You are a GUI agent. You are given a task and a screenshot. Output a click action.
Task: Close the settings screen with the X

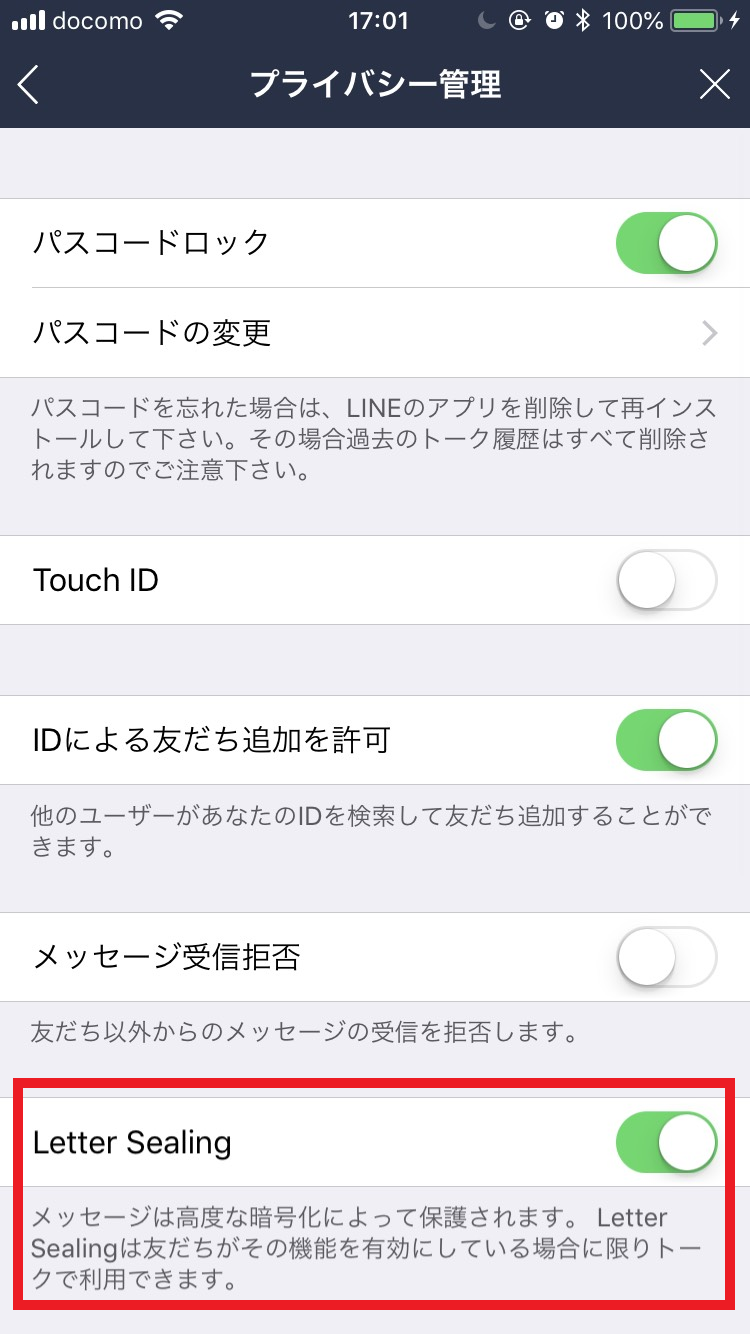[715, 85]
